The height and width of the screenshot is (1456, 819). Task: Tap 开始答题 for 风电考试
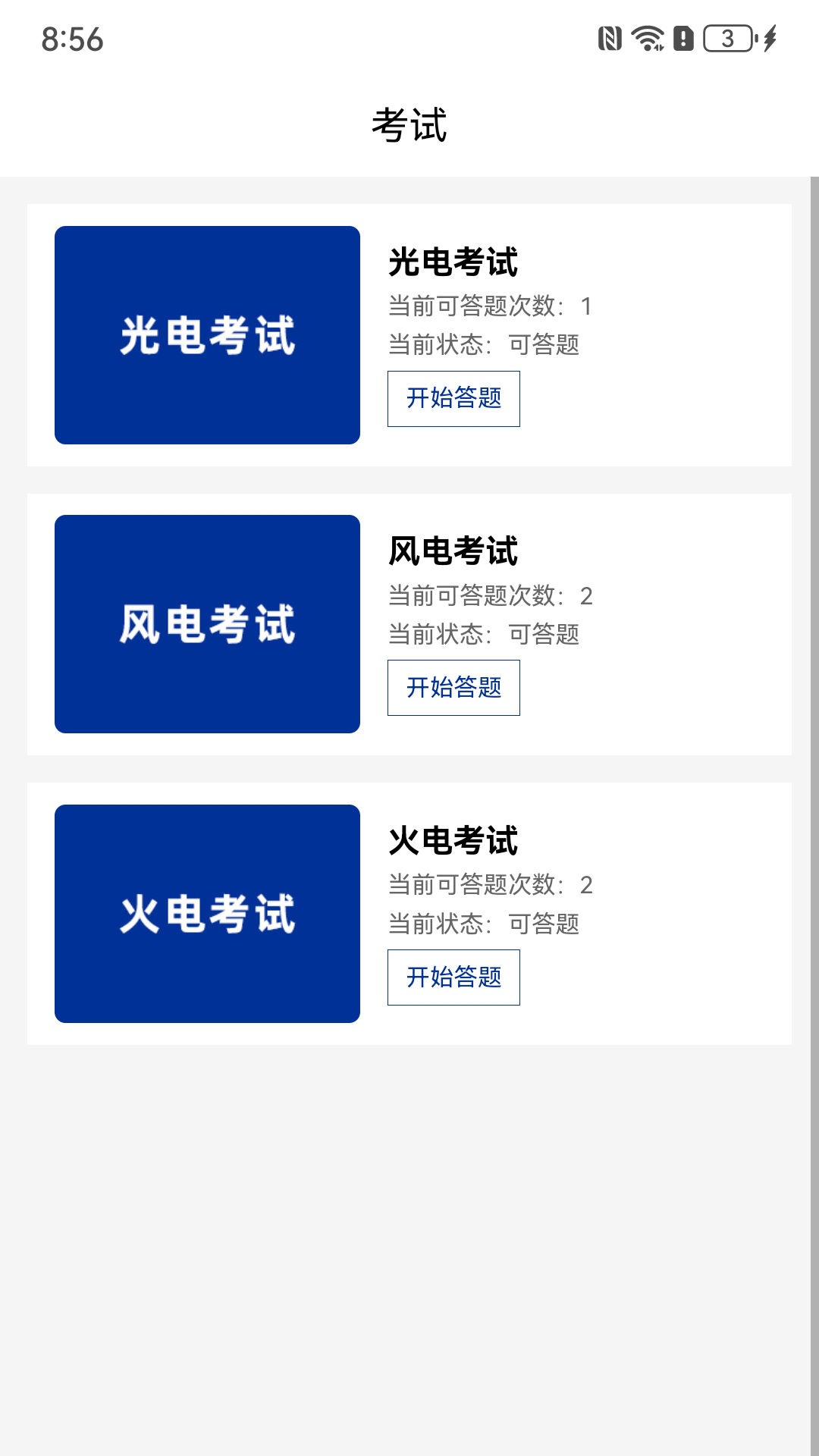453,688
